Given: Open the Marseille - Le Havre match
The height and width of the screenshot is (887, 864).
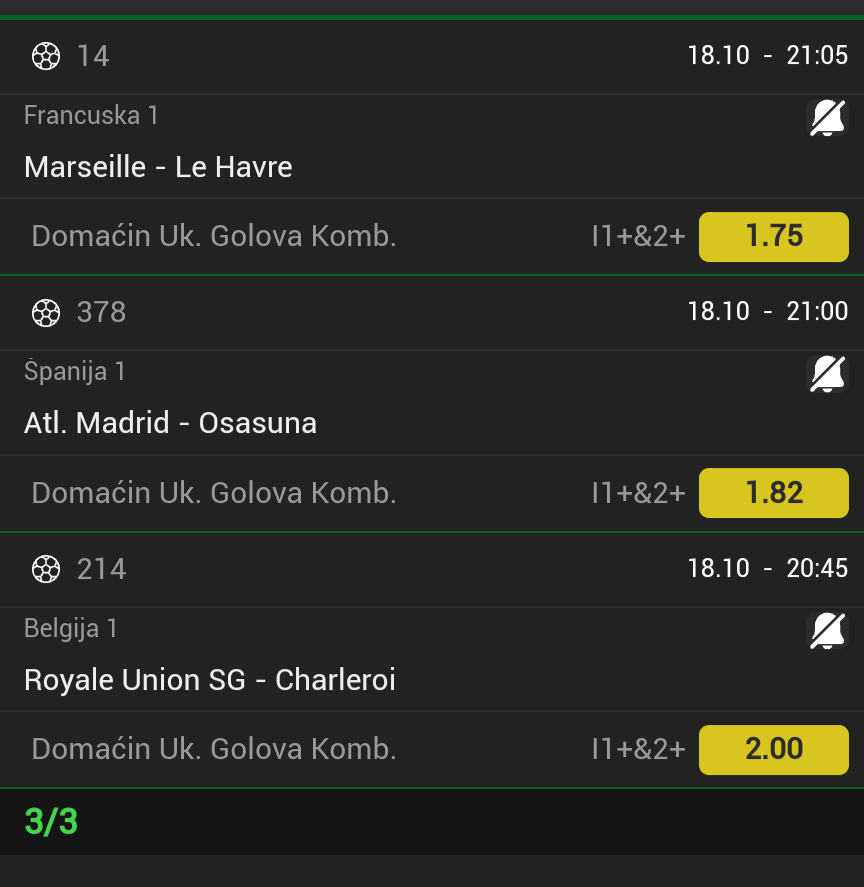Looking at the screenshot, I should [x=158, y=166].
